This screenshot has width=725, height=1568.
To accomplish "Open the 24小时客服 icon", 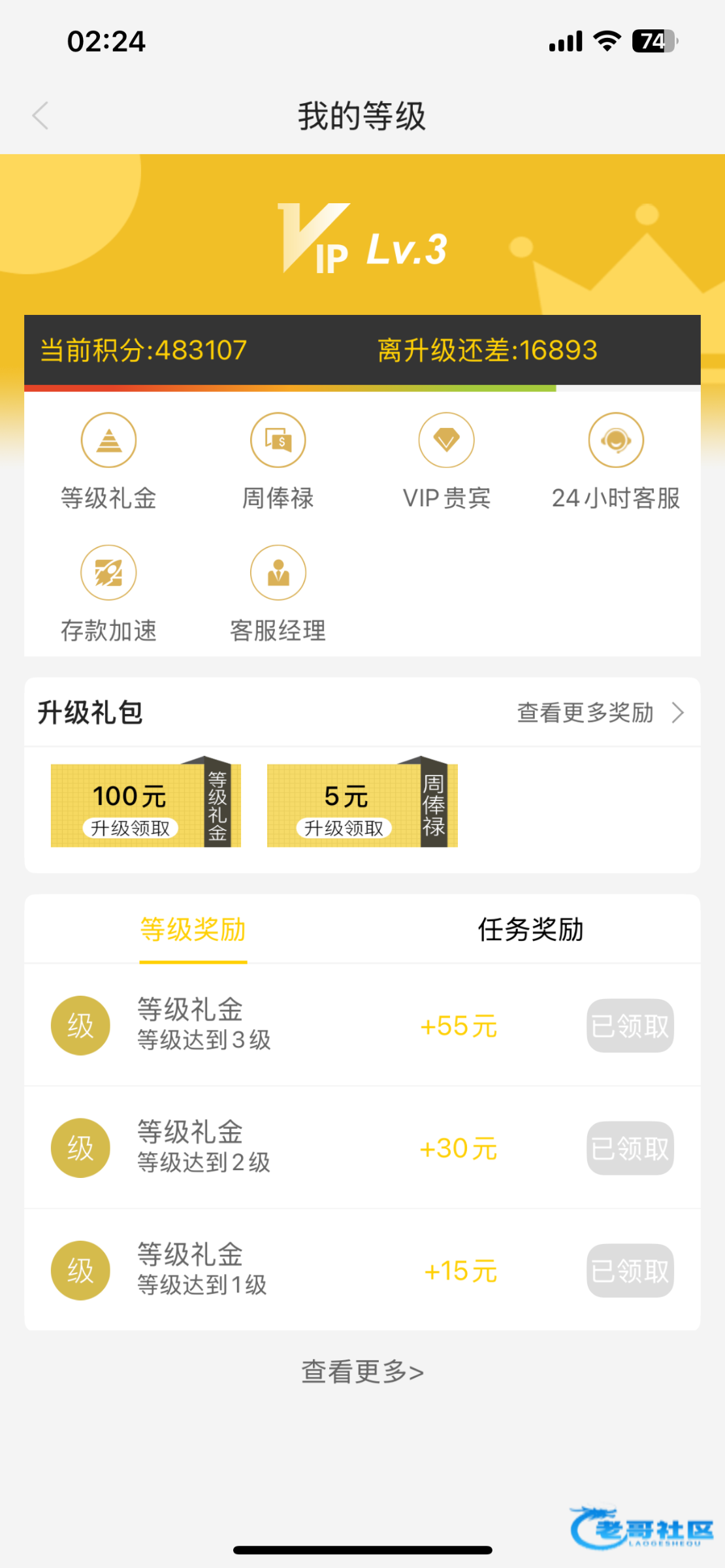I will (616, 440).
